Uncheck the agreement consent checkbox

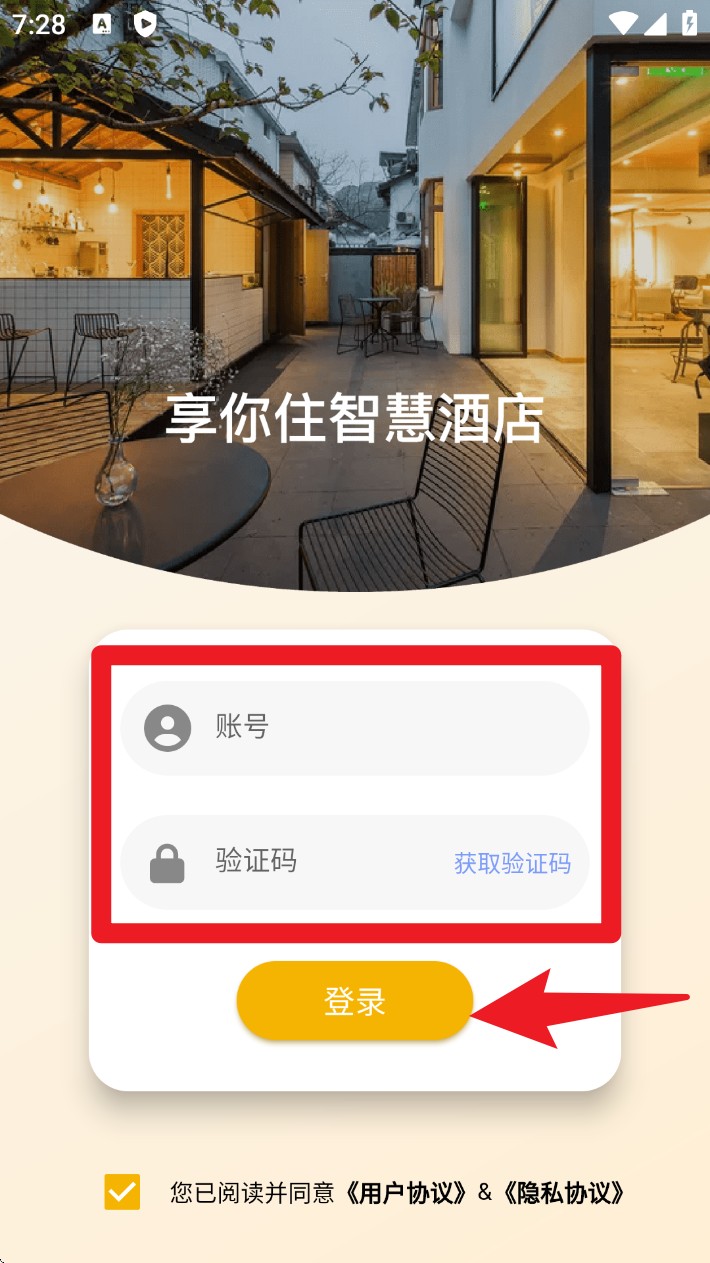click(122, 1192)
